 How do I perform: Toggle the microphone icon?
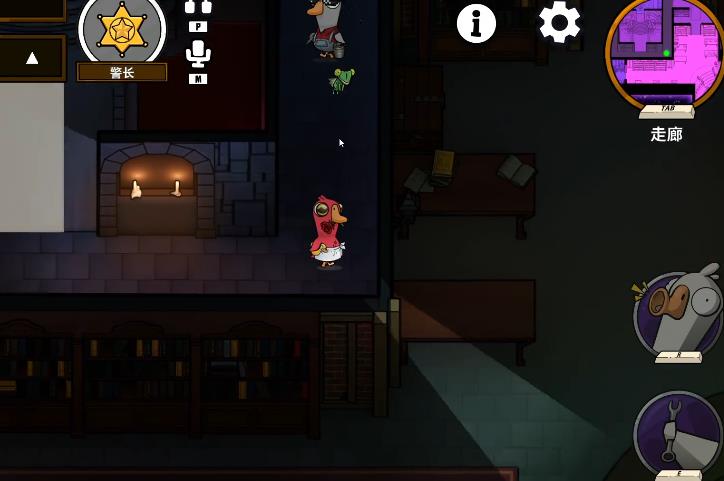198,54
